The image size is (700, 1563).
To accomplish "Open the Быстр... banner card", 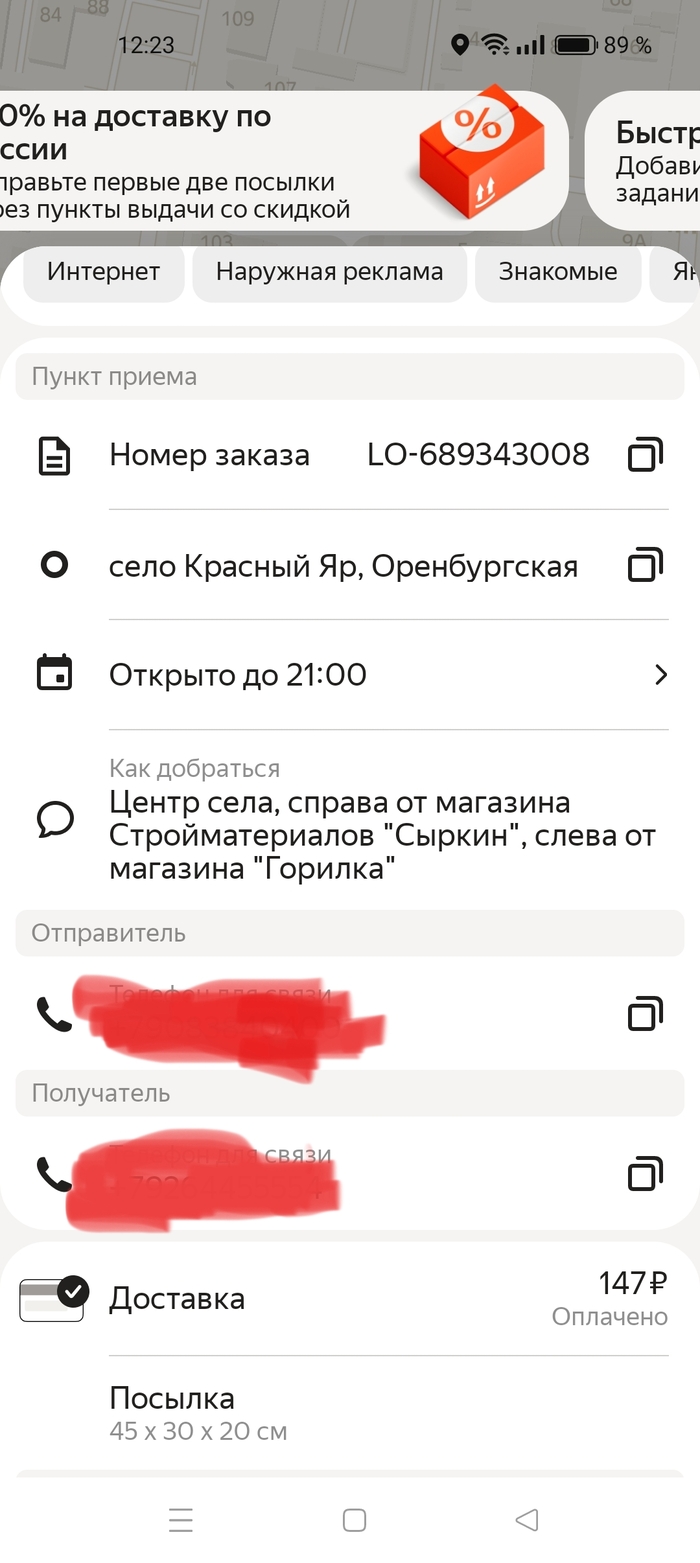I will tap(650, 162).
